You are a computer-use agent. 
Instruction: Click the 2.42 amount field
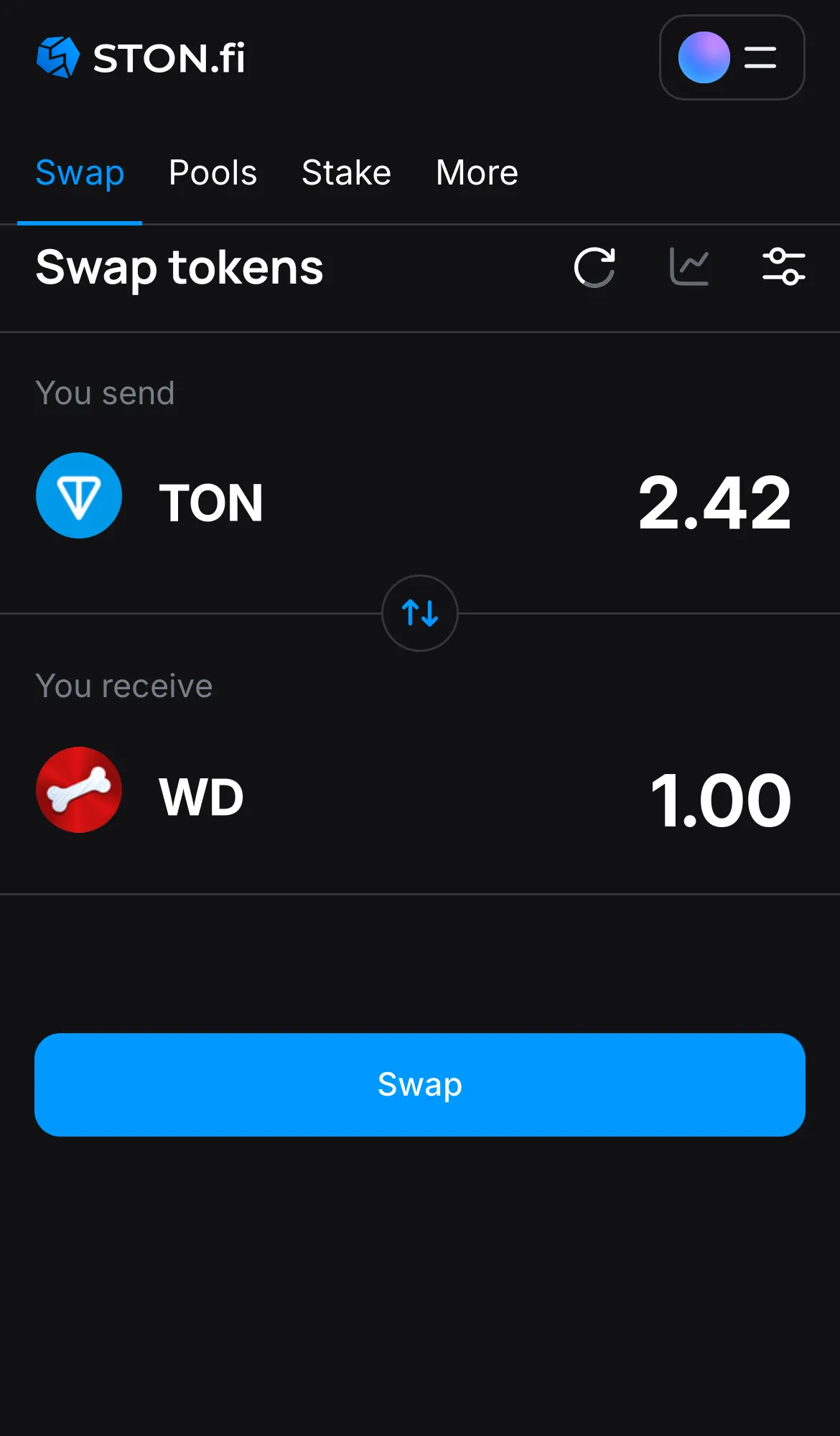point(715,501)
